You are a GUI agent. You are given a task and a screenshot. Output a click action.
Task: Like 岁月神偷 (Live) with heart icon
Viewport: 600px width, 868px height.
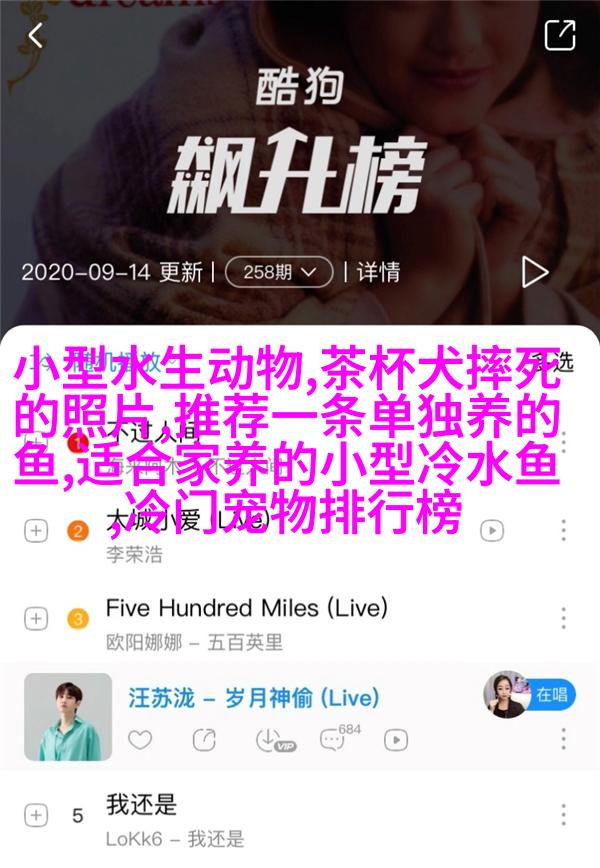[x=141, y=740]
